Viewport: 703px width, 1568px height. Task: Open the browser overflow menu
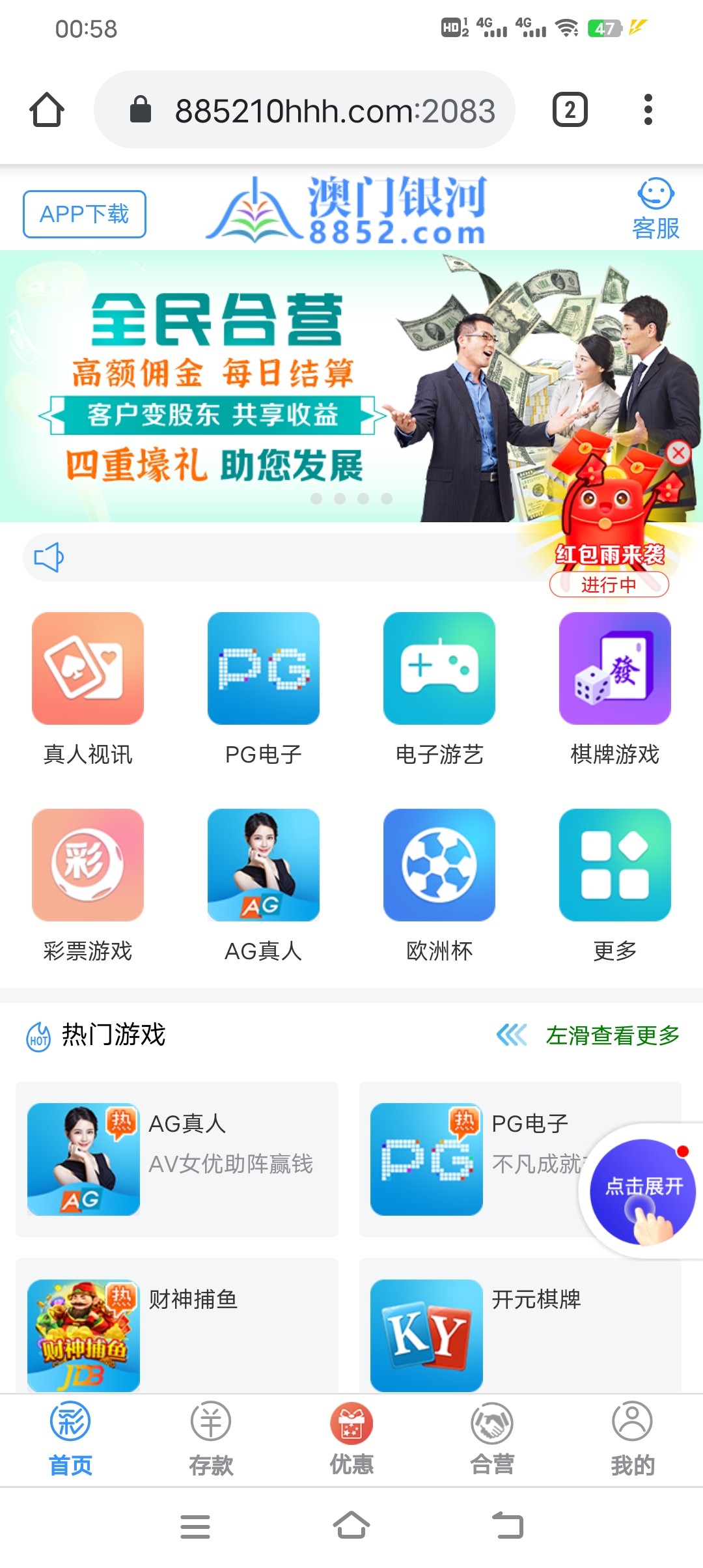(648, 109)
